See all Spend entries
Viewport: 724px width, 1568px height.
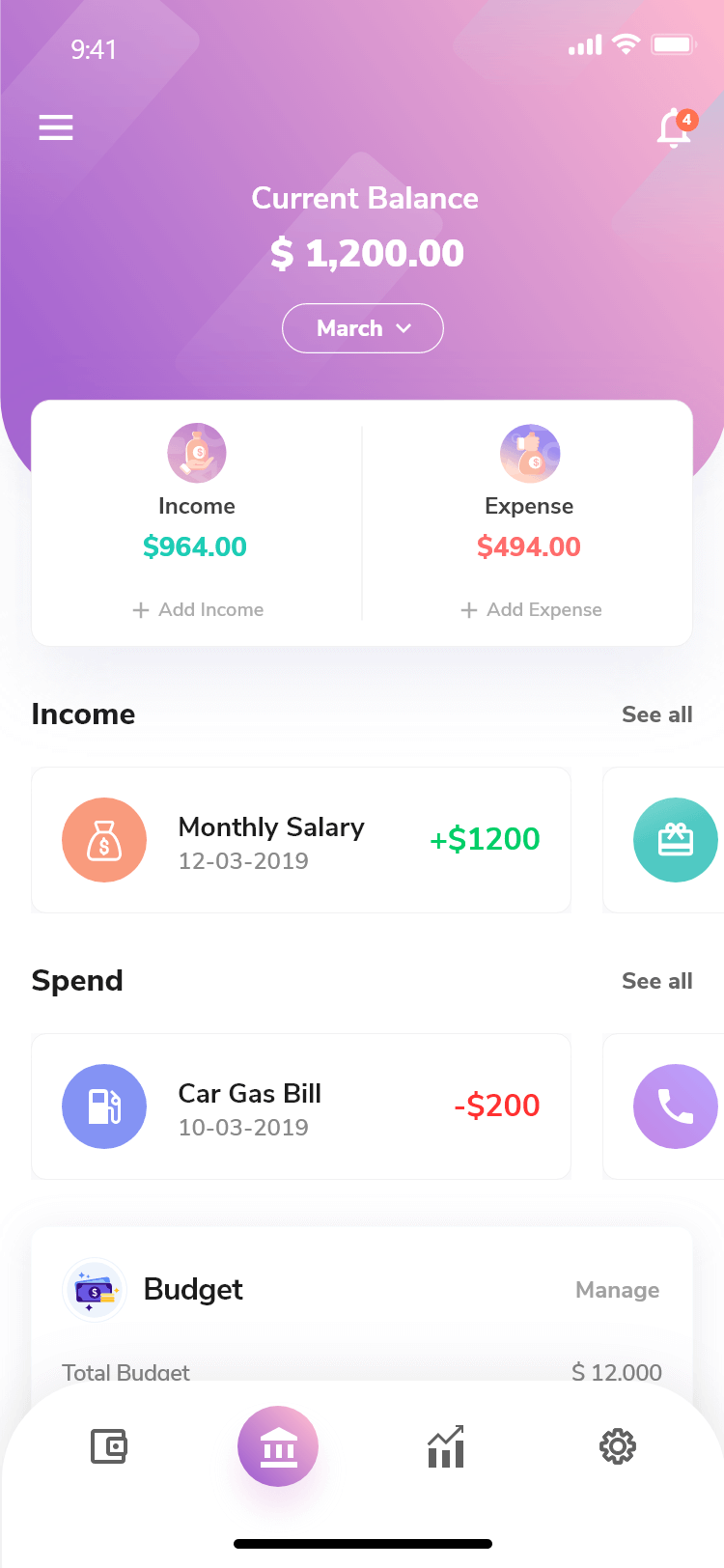[x=657, y=981]
